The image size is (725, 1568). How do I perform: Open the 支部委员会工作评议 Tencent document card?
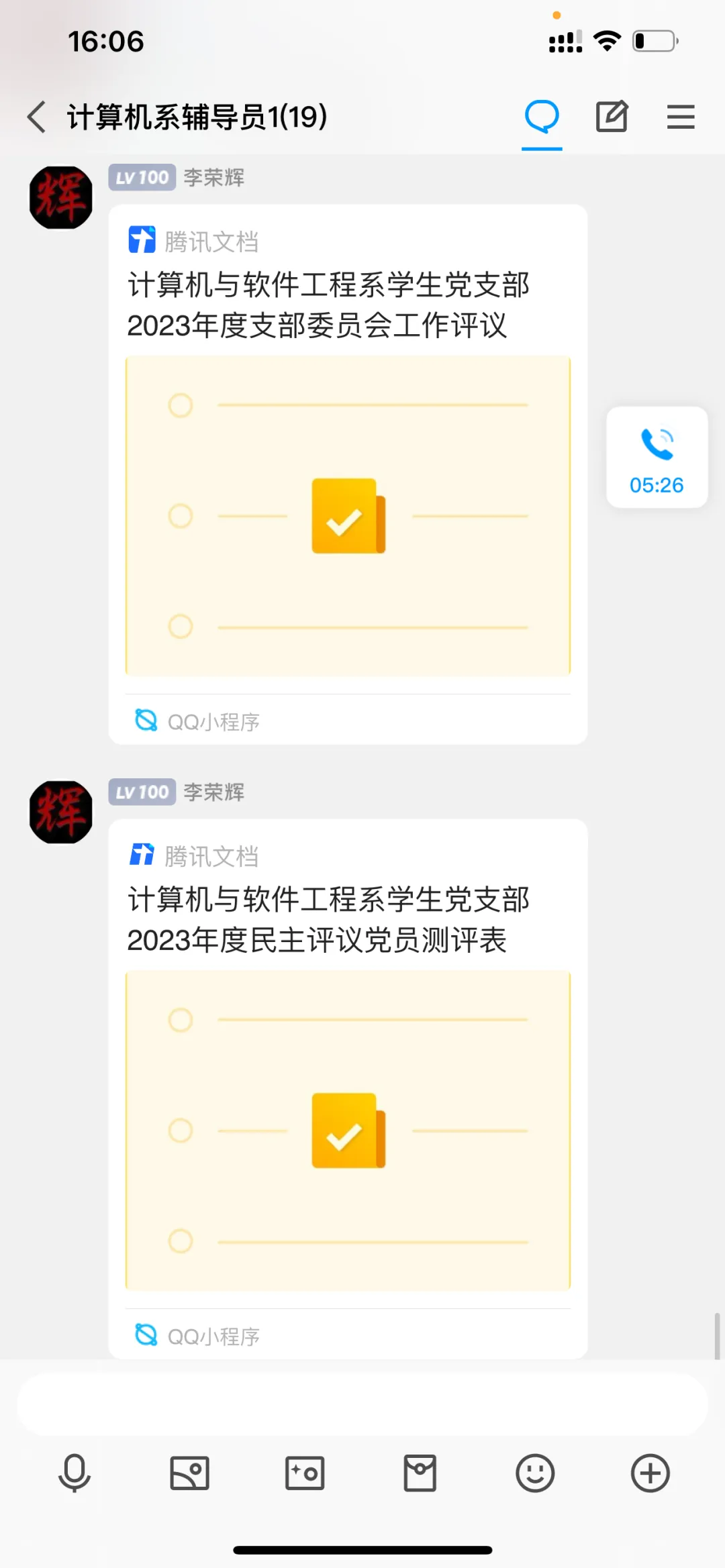point(348,473)
